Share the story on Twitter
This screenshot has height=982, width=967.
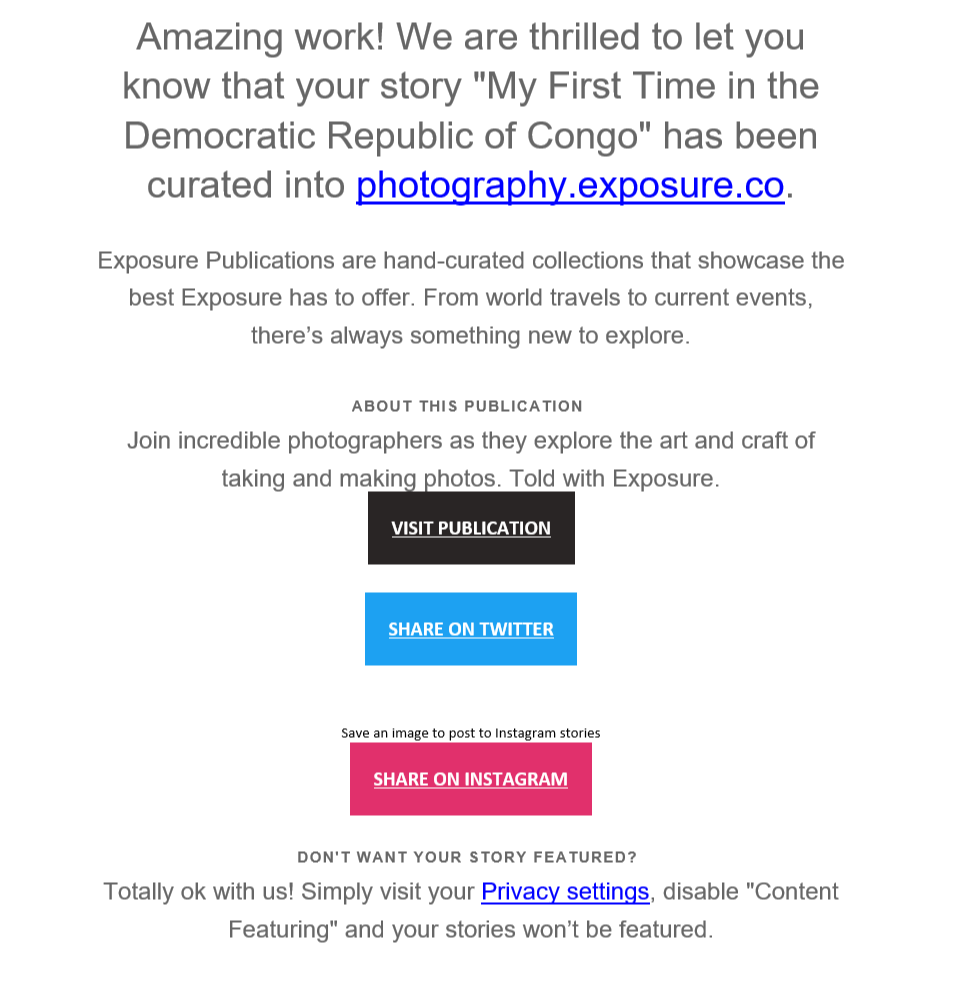(471, 629)
